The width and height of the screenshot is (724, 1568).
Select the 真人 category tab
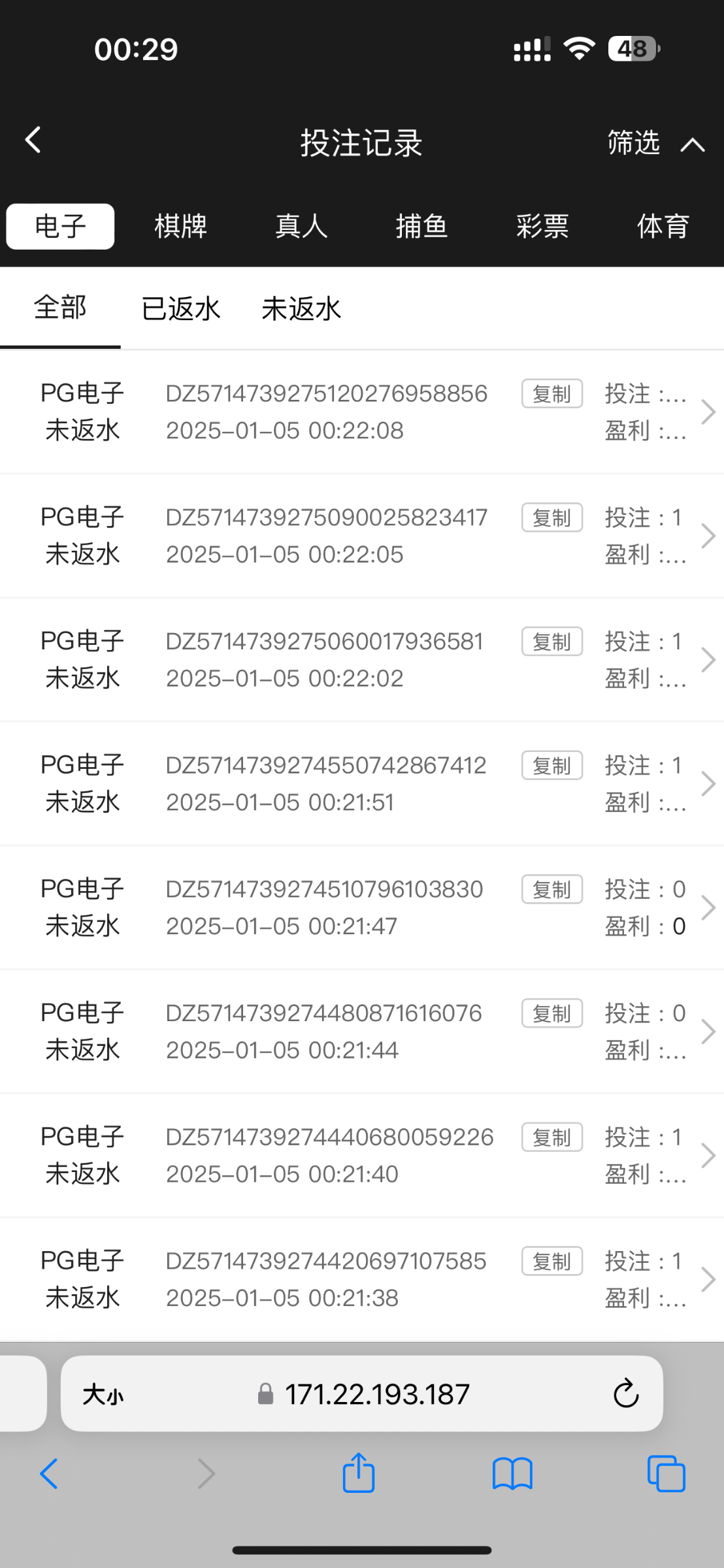301,227
